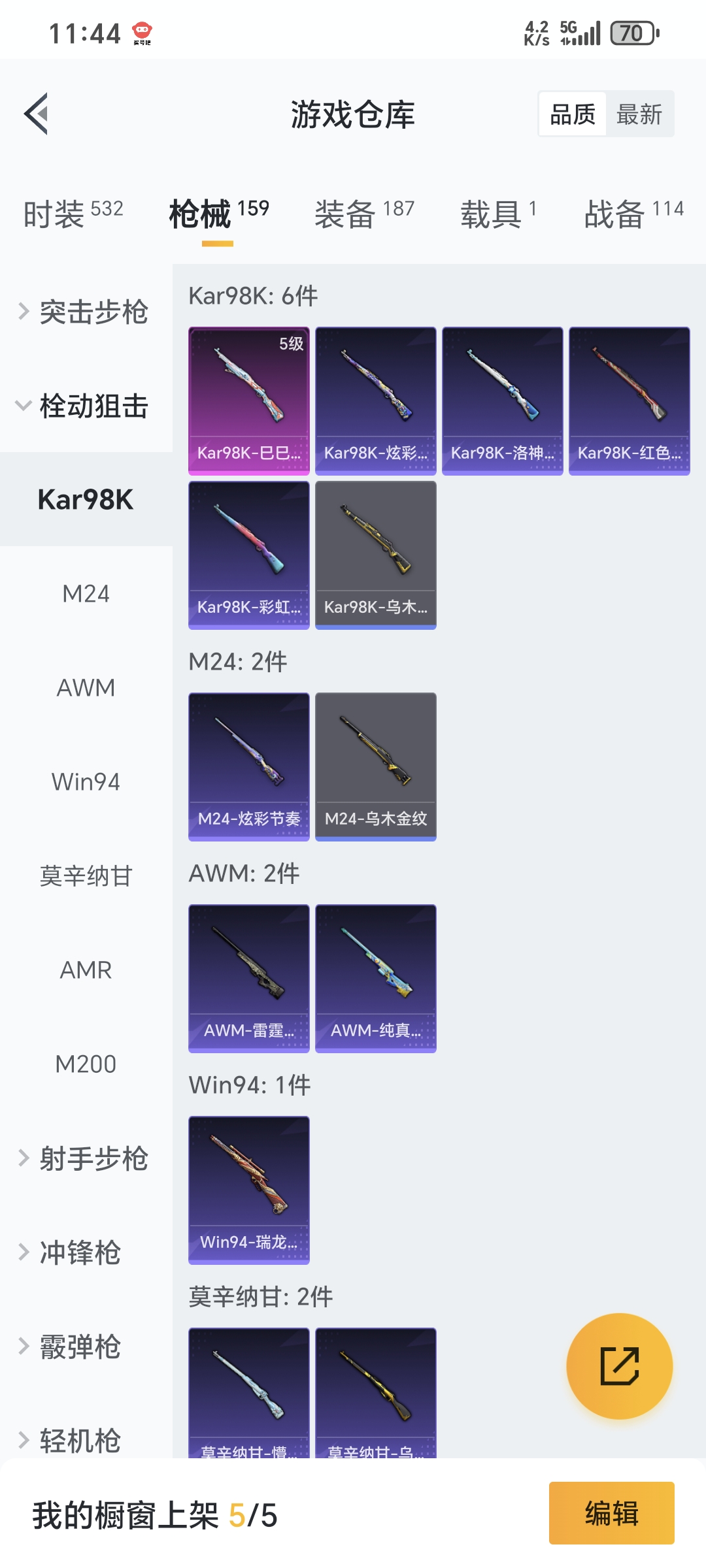Screen dimensions: 706x1568
Task: Select 莫辛纳甘 in the side list
Action: (x=86, y=876)
